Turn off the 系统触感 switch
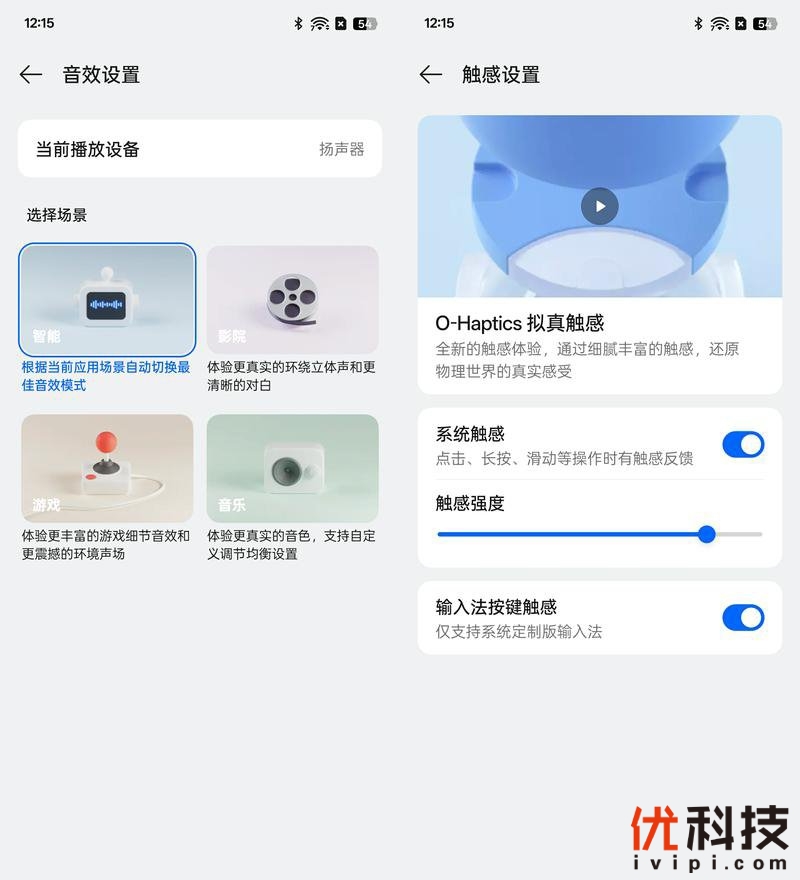Image resolution: width=800 pixels, height=880 pixels. click(743, 445)
